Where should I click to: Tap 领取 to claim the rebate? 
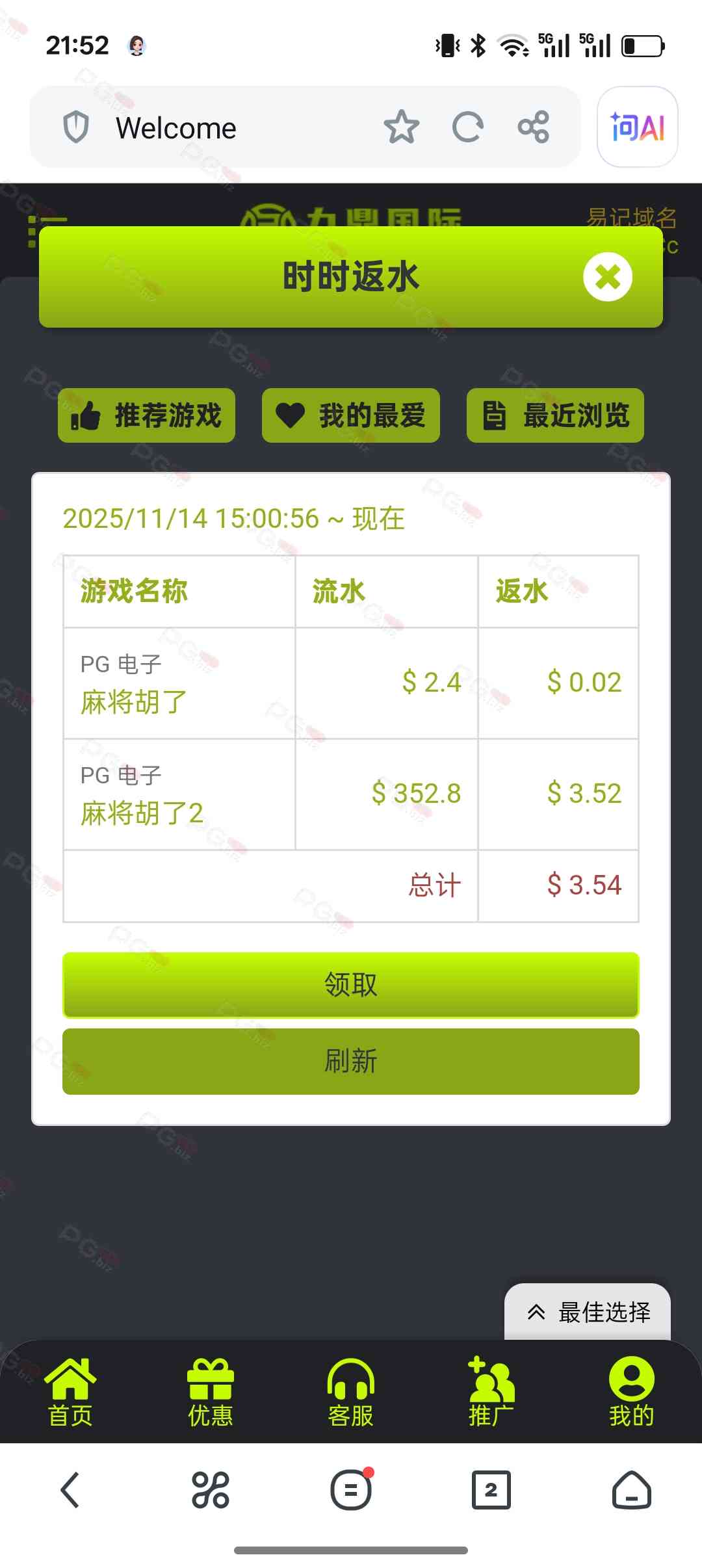(351, 985)
